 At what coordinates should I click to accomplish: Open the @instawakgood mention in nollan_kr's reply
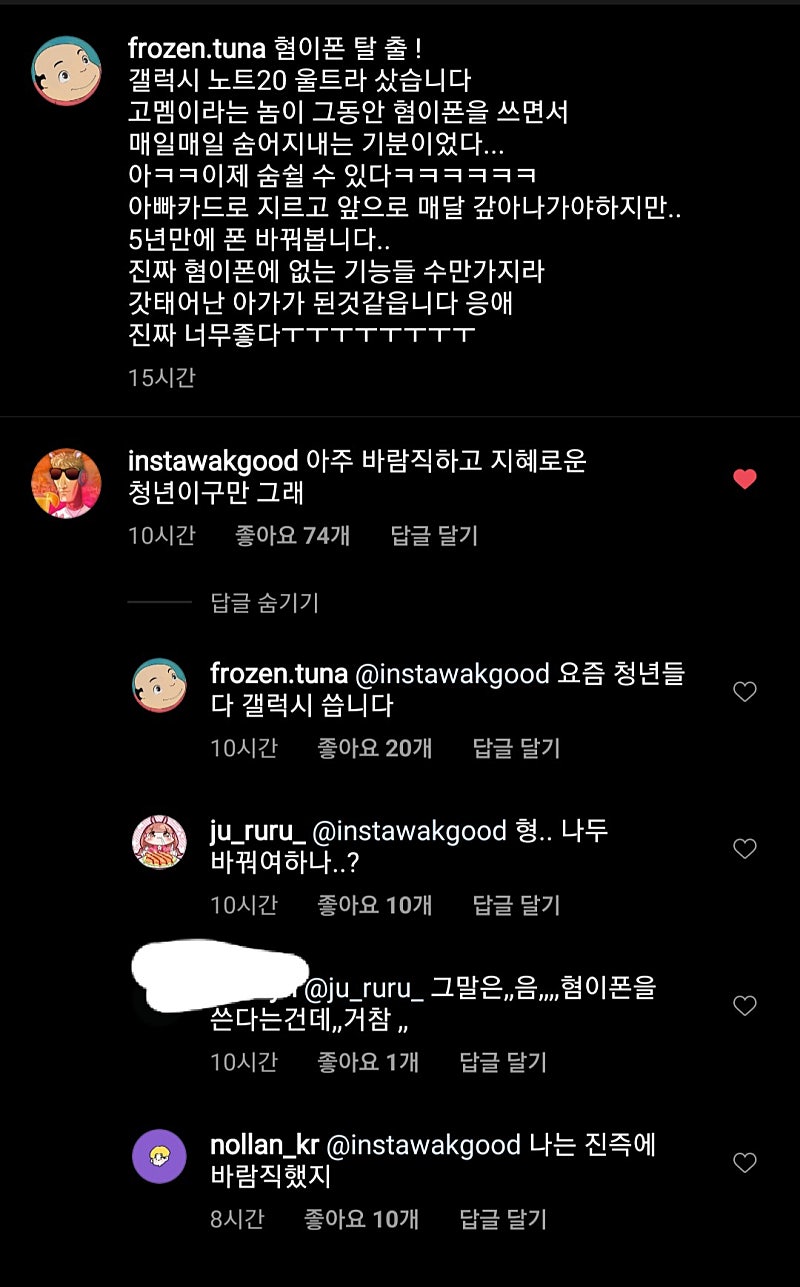click(x=424, y=1145)
